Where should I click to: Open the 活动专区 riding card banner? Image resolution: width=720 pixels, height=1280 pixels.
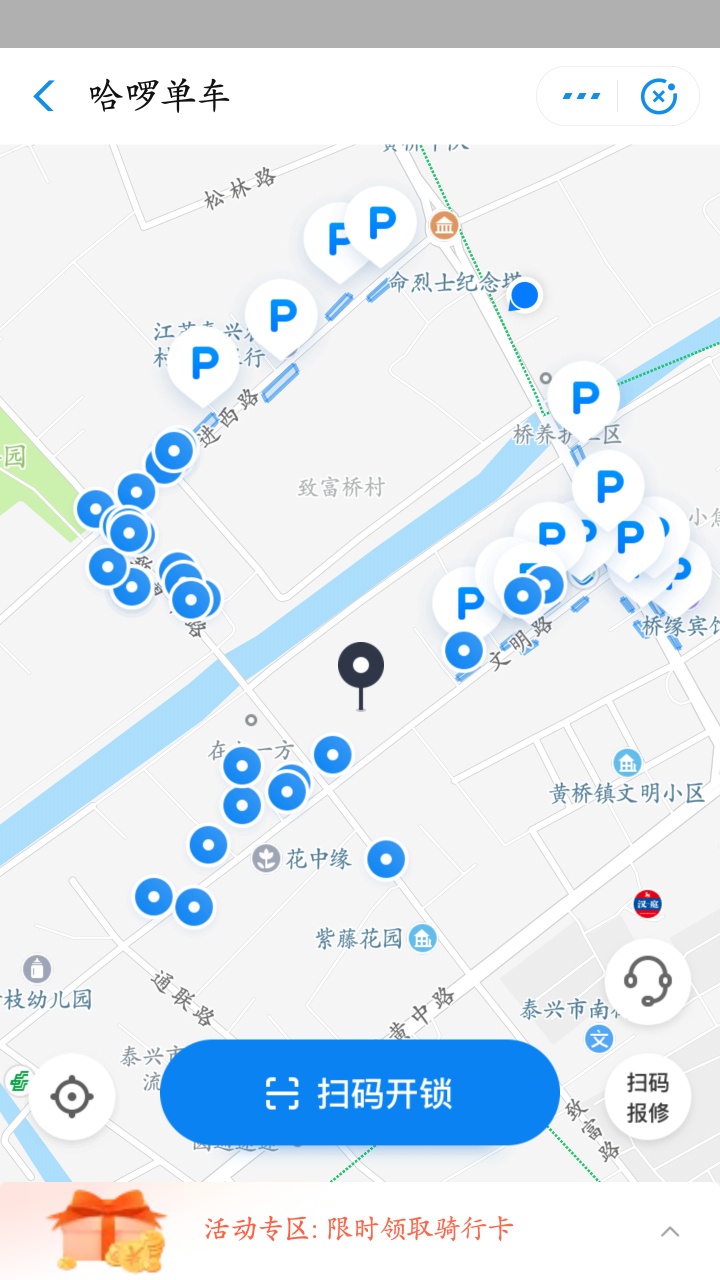(x=358, y=1229)
